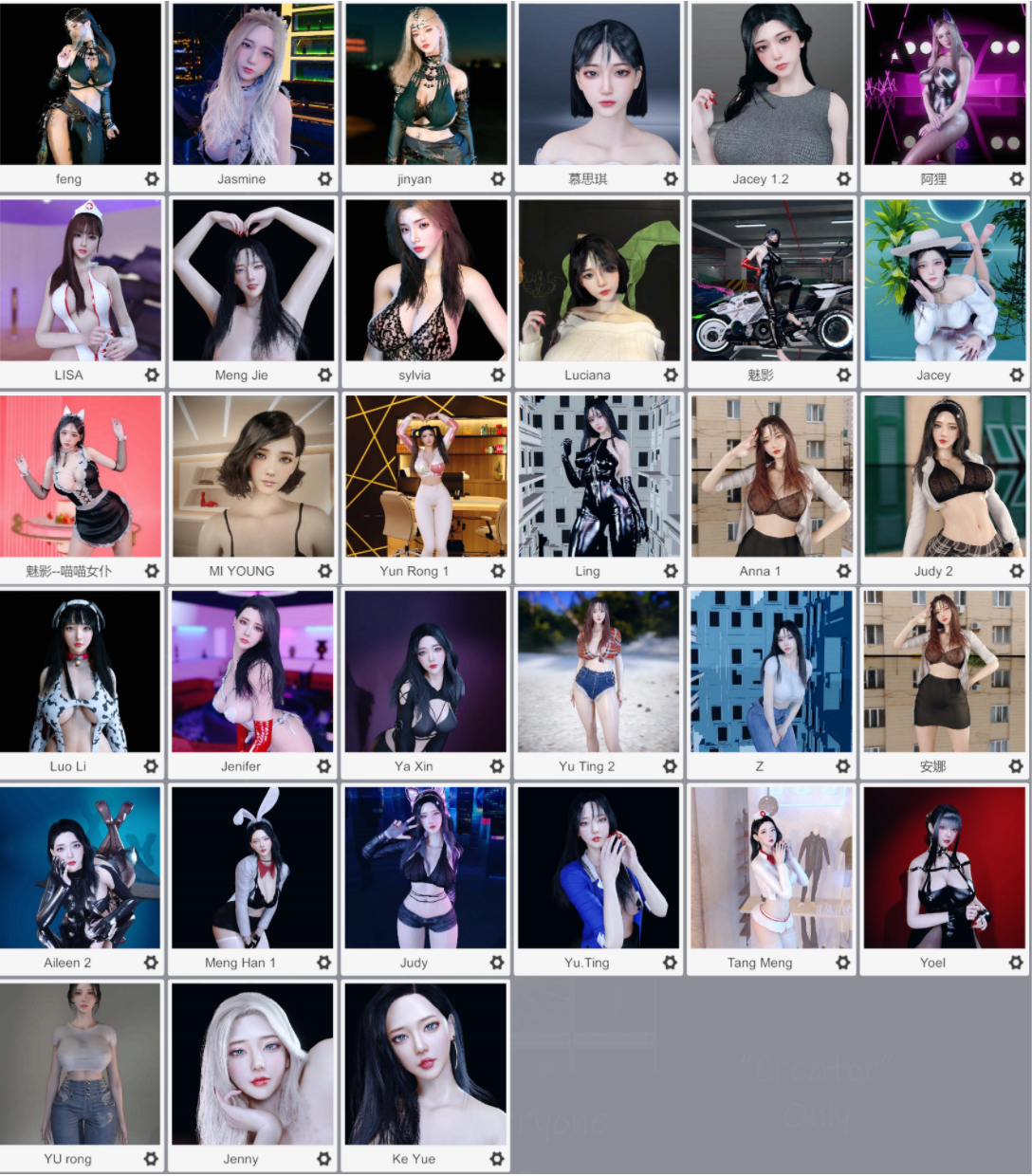Image resolution: width=1032 pixels, height=1176 pixels.
Task: Pick the Luciana character card
Action: point(599,281)
